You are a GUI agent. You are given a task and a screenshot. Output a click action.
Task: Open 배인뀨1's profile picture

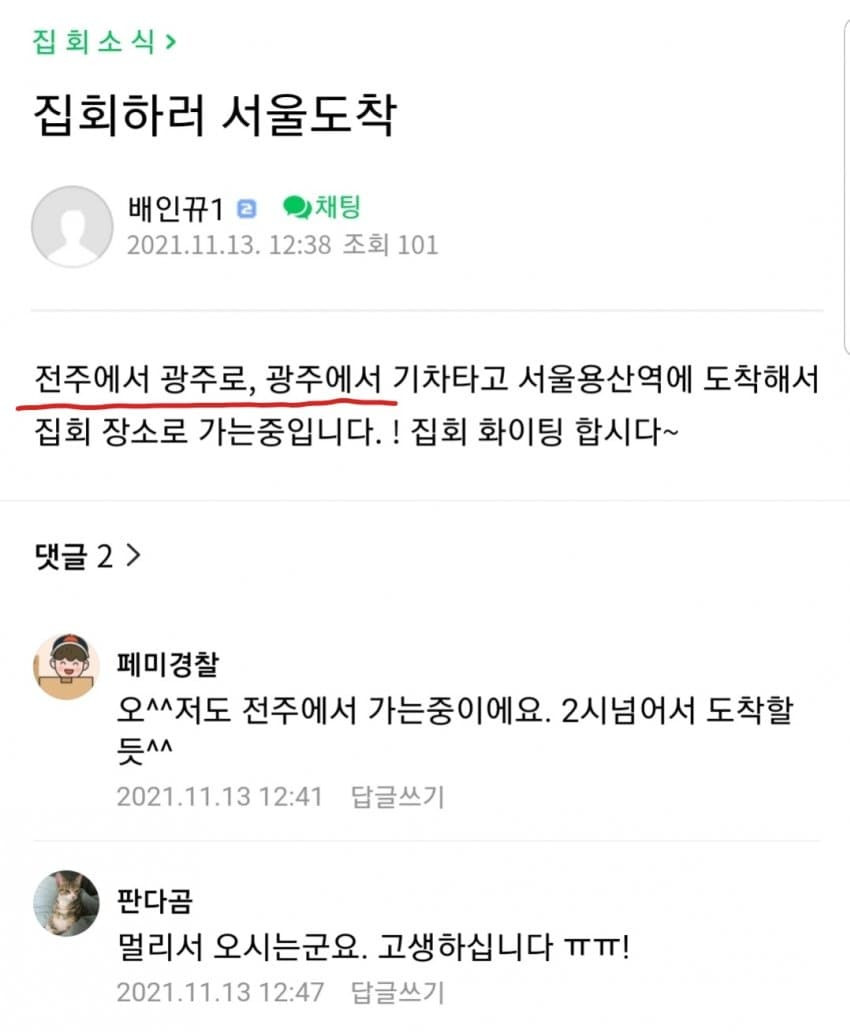point(72,226)
